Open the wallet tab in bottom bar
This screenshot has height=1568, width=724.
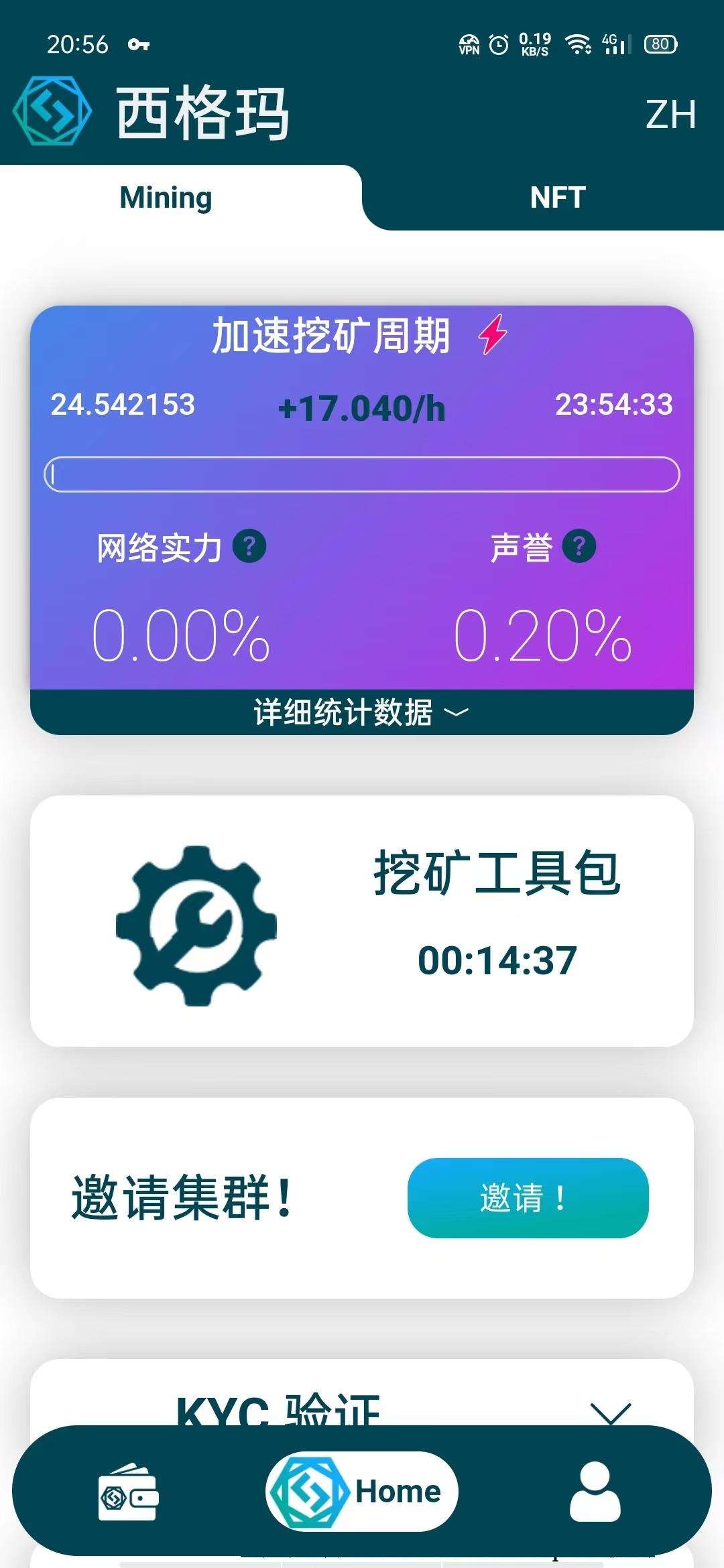[128, 1492]
